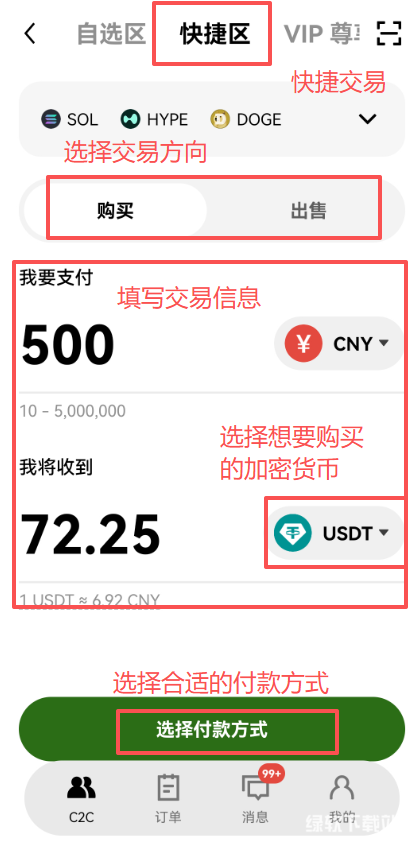Switch to the 自选区 tab
Image resolution: width=414 pixels, height=864 pixels.
[x=111, y=34]
